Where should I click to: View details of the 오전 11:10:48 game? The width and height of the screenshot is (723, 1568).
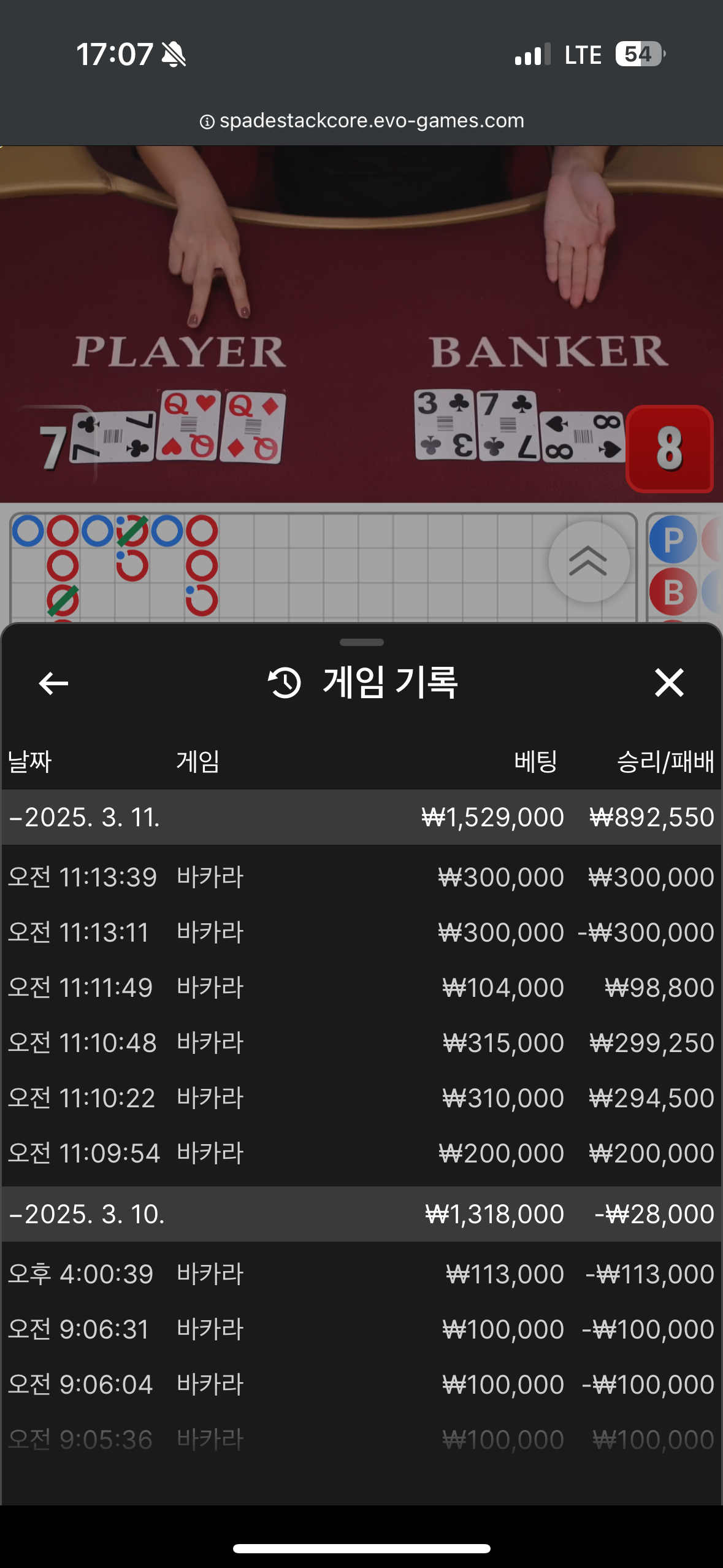pyautogui.click(x=361, y=1043)
